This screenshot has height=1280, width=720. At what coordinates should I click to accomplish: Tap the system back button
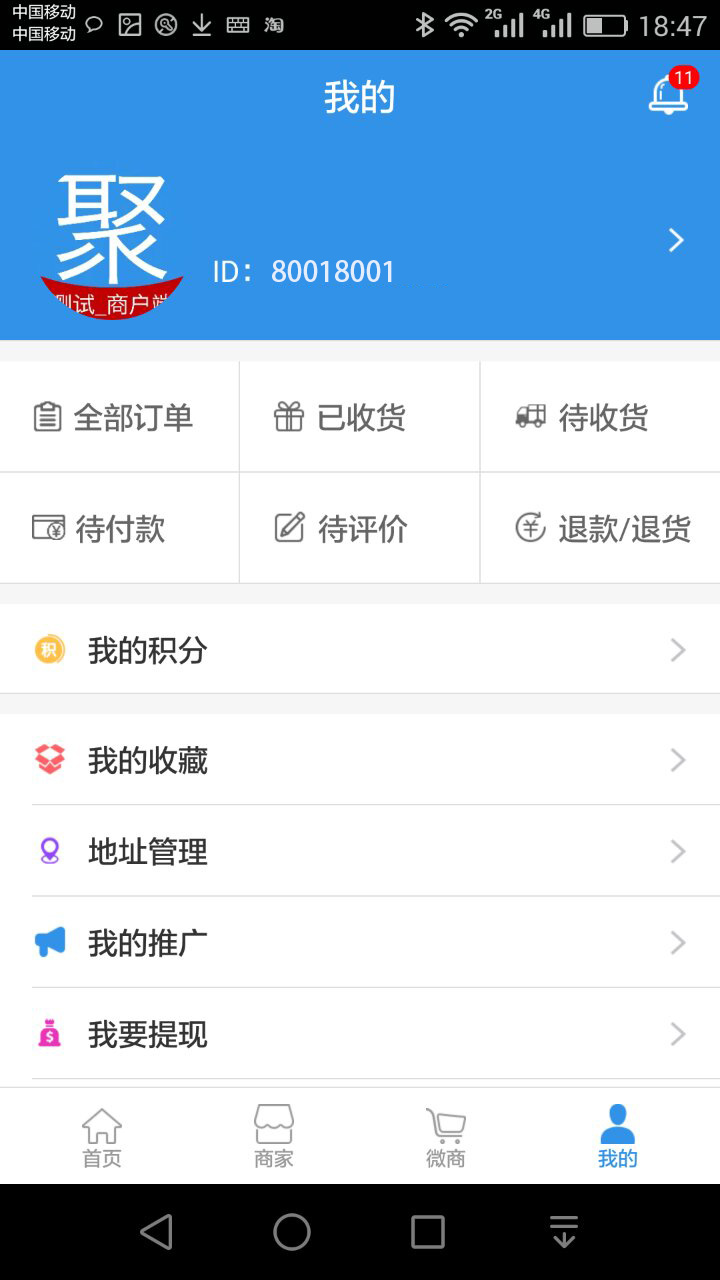pos(157,1232)
